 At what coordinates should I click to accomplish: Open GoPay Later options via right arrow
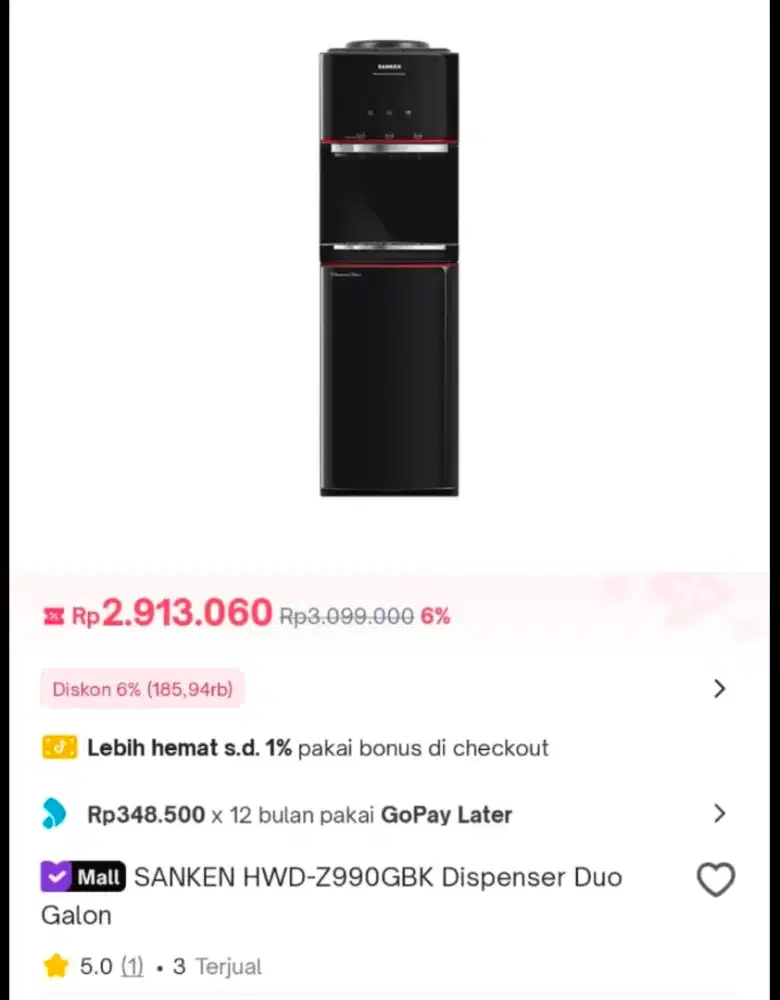coord(718,815)
